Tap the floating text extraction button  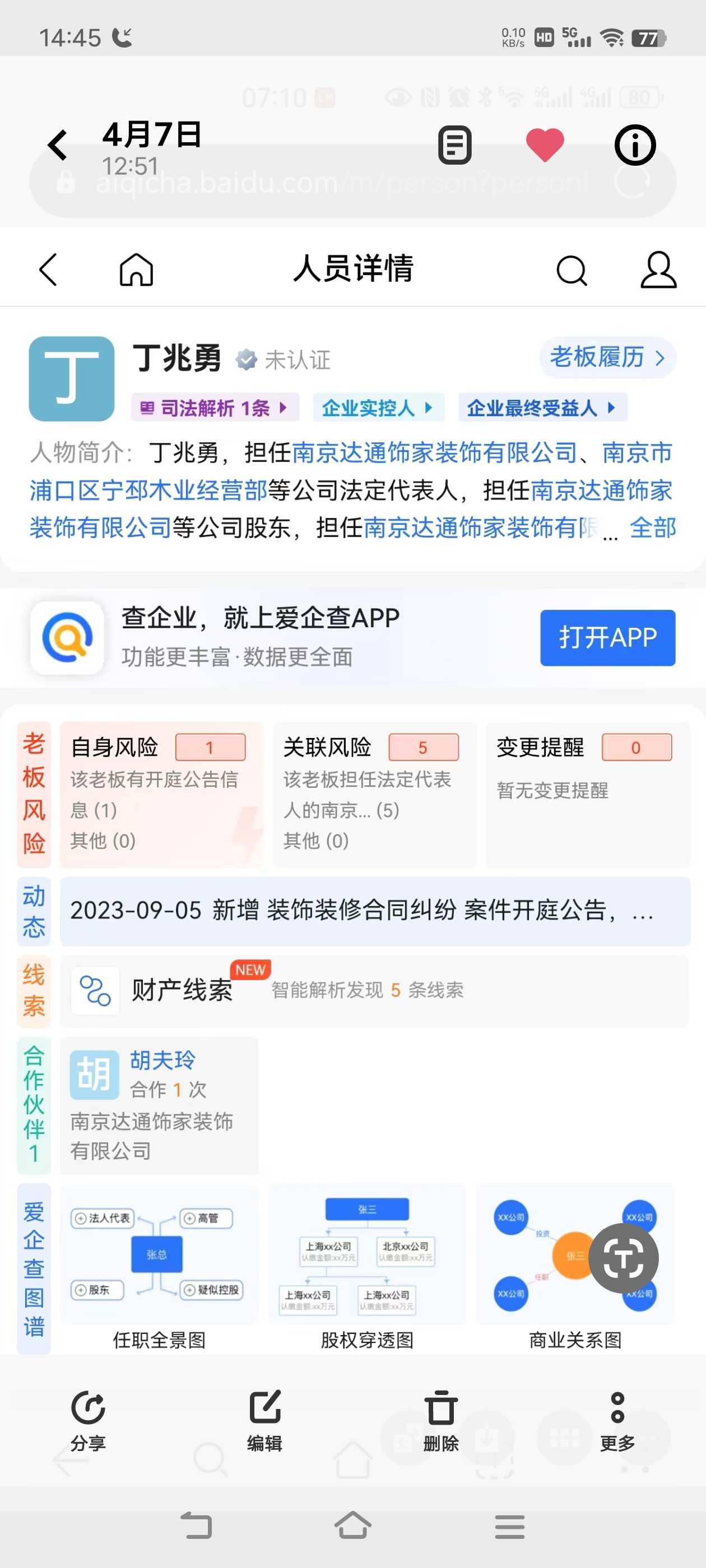[623, 1258]
